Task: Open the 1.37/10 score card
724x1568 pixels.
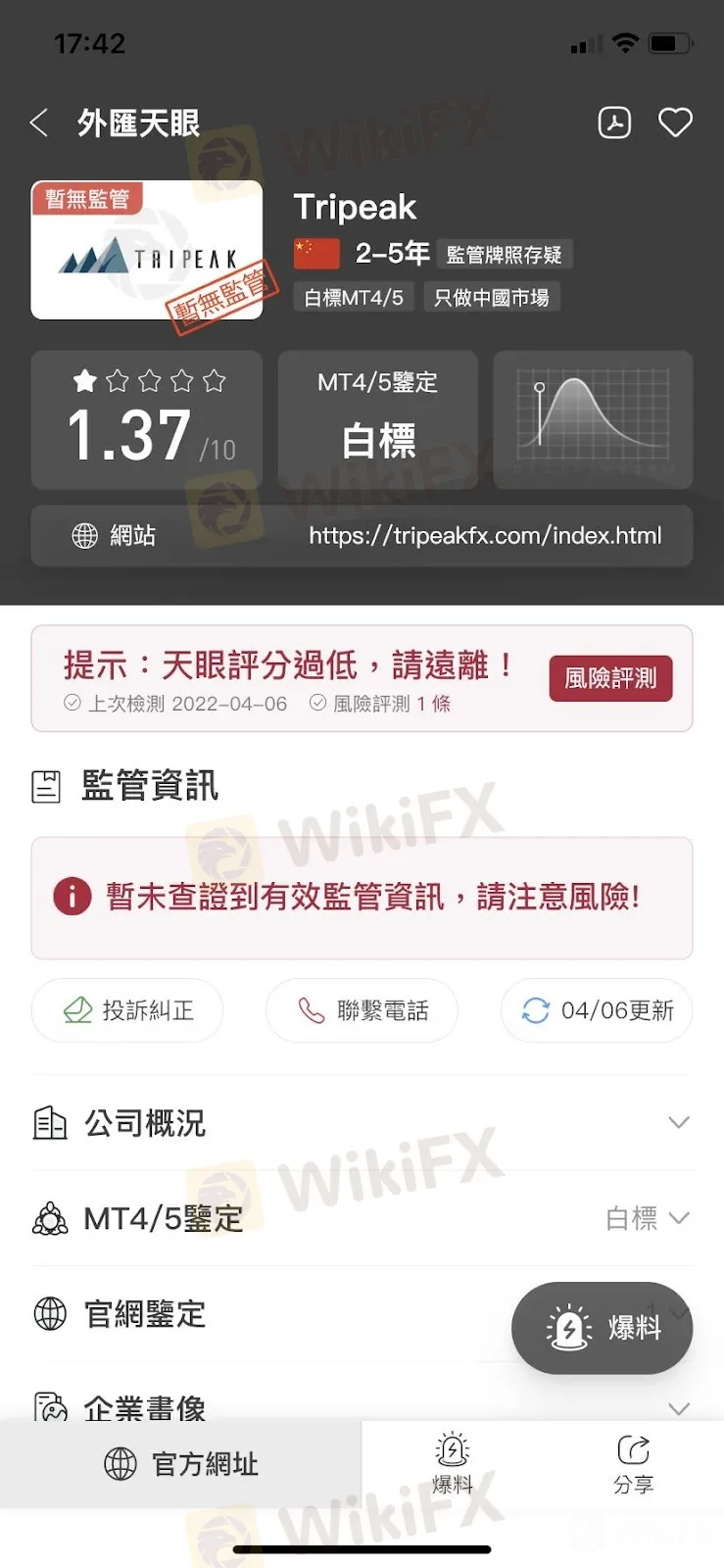Action: point(147,419)
